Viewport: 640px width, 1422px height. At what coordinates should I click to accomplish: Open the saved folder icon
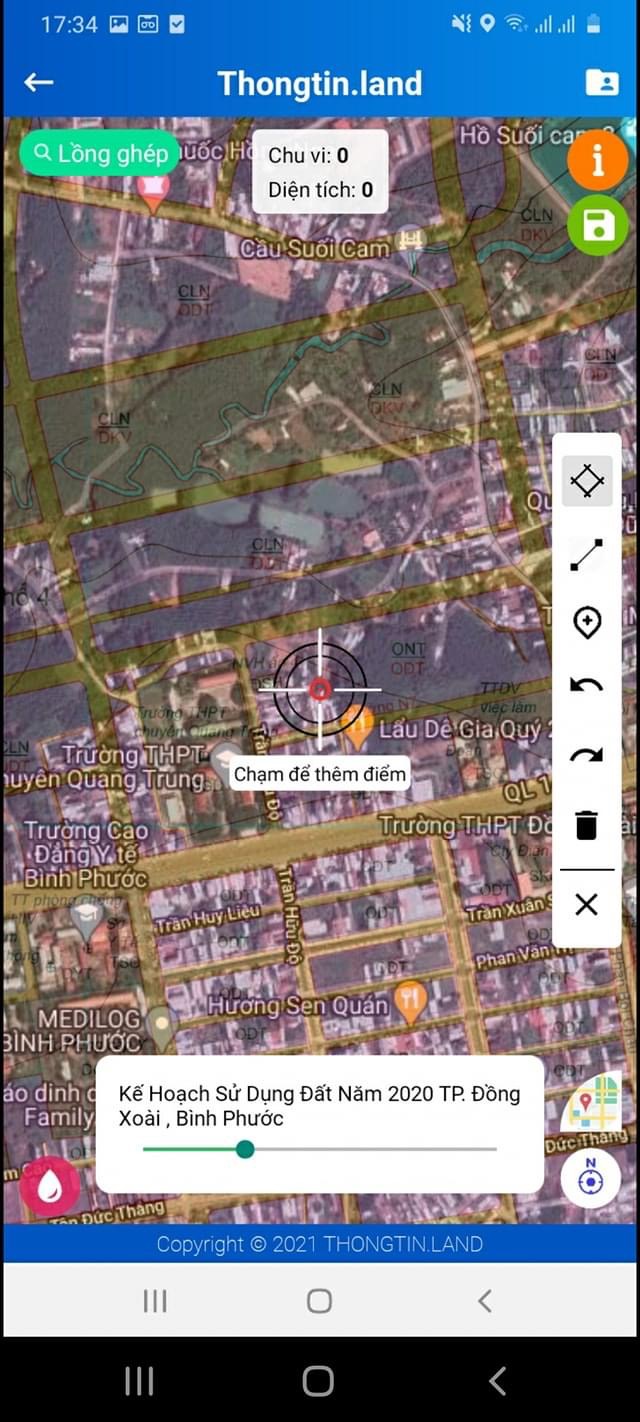601,83
